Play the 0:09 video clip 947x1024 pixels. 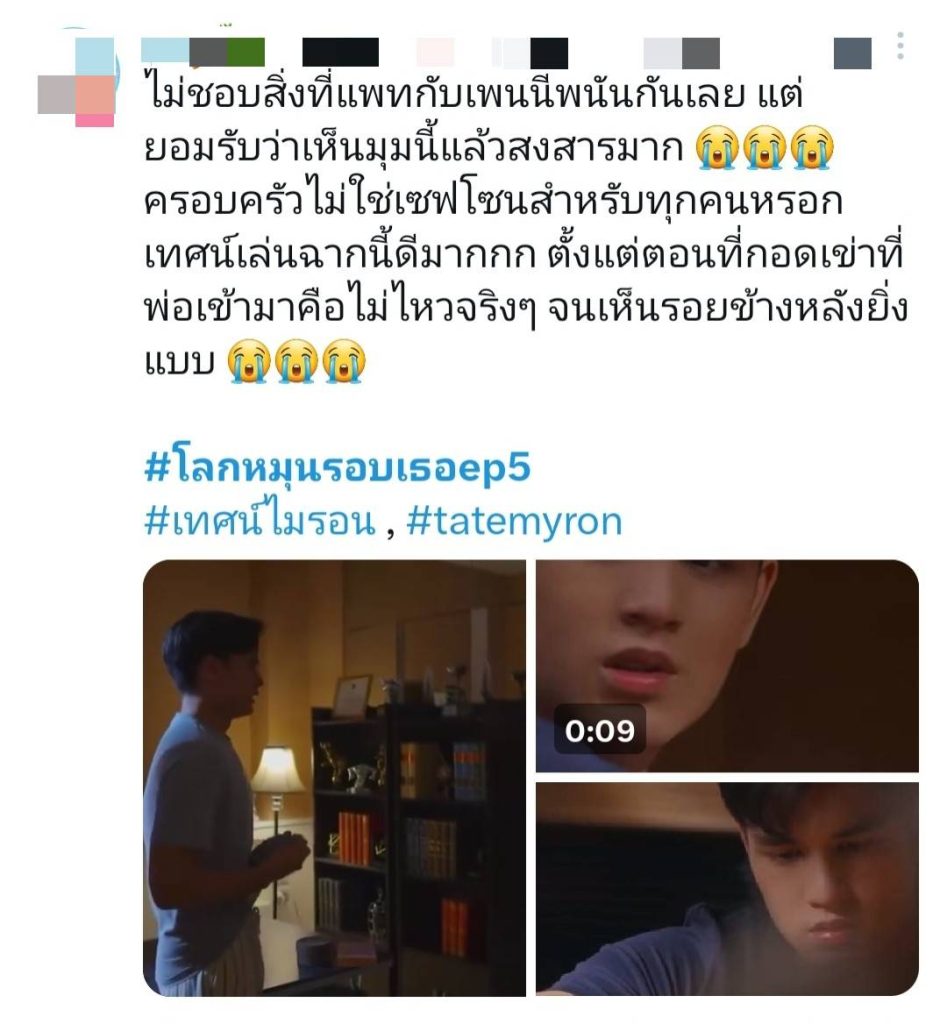727,666
